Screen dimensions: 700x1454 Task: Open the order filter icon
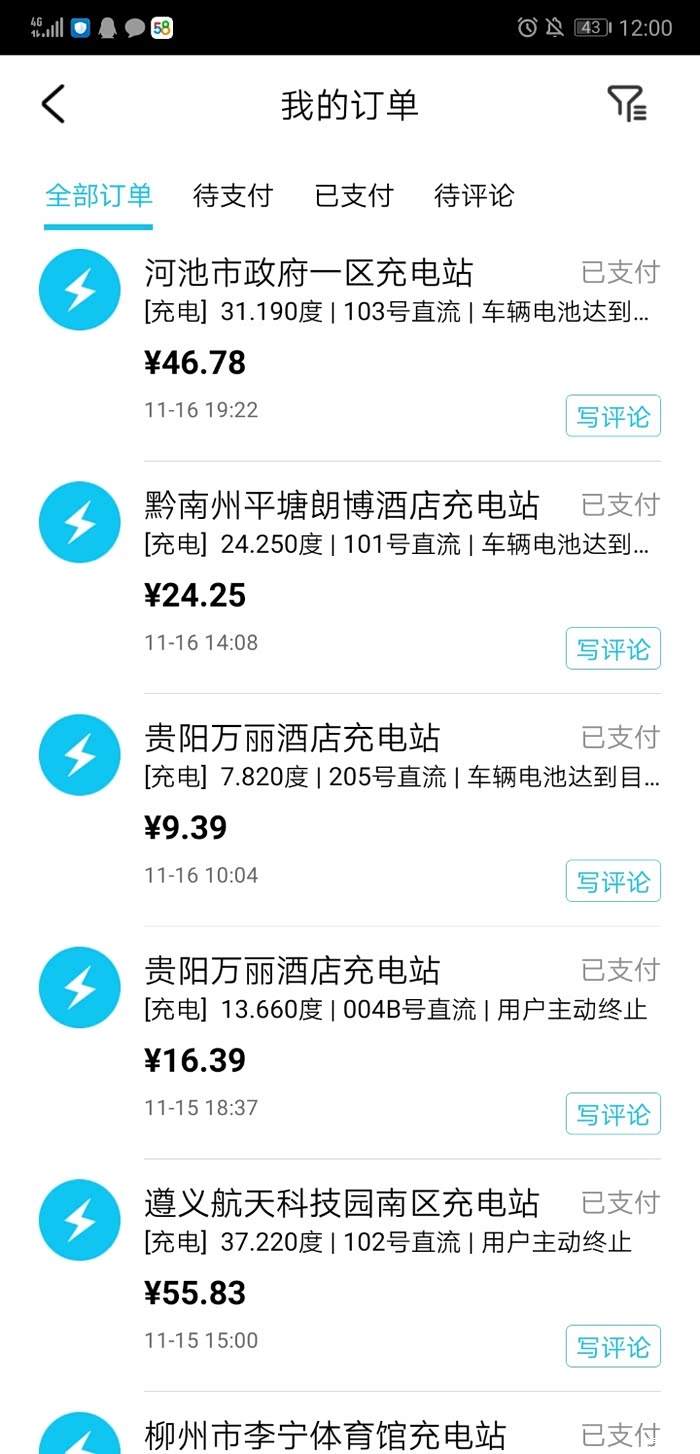click(627, 104)
